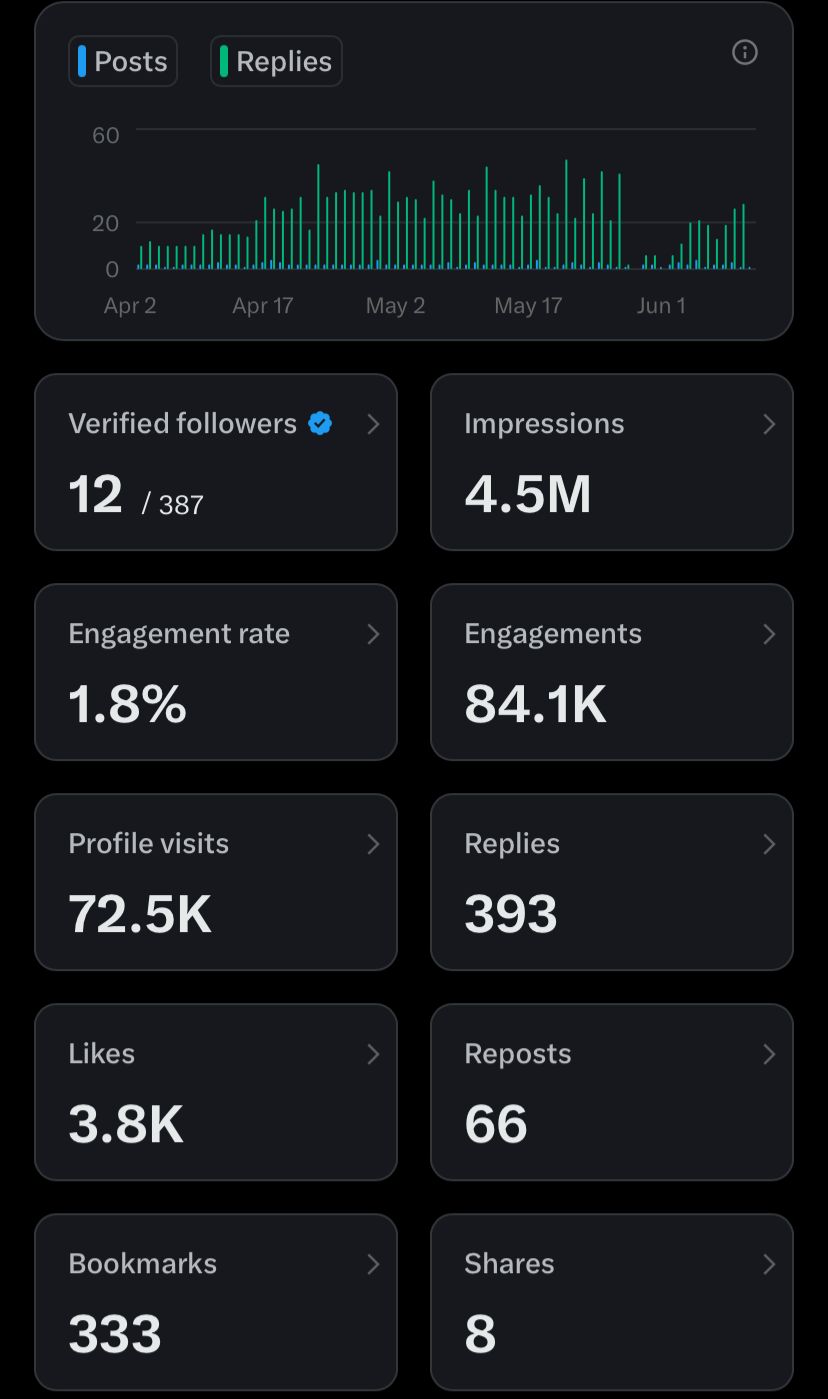Click the blue verified badge icon
828x1399 pixels.
319,423
